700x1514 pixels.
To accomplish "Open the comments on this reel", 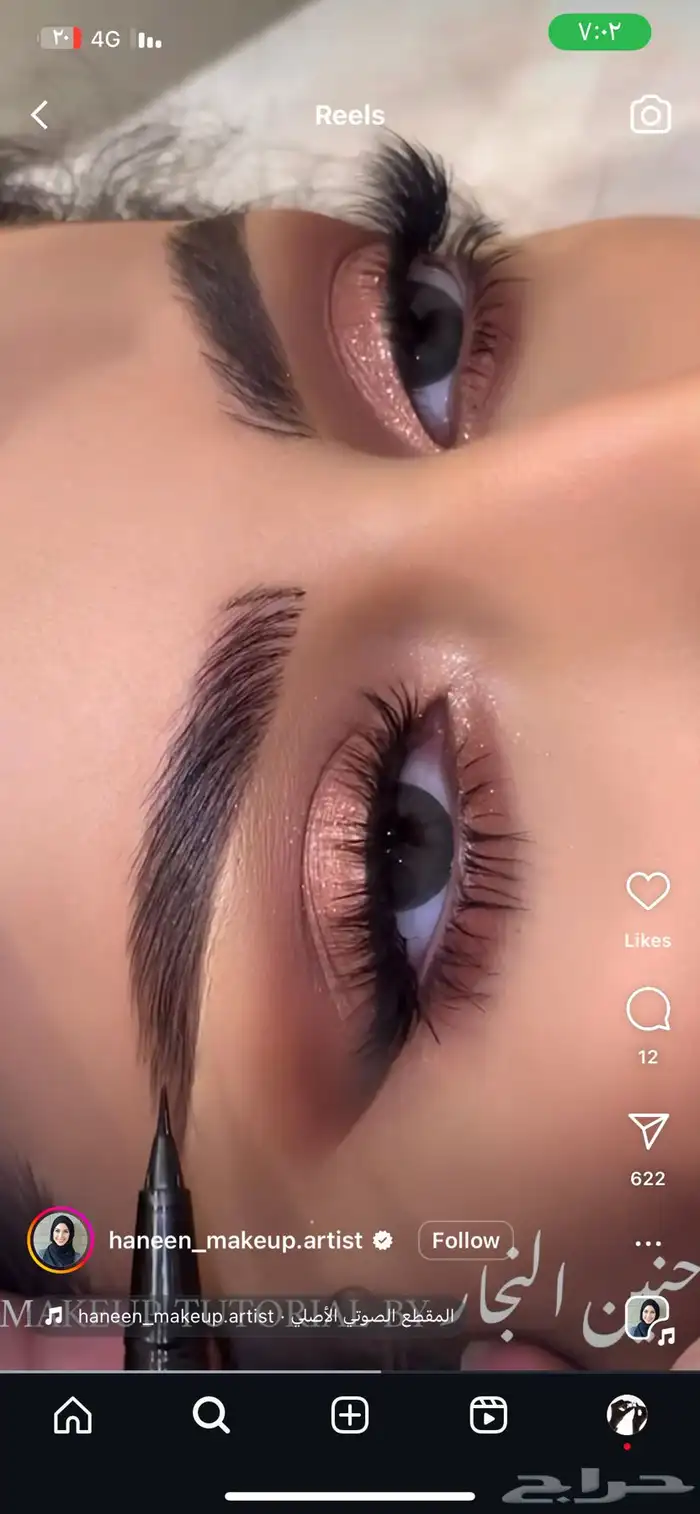I will point(647,1010).
